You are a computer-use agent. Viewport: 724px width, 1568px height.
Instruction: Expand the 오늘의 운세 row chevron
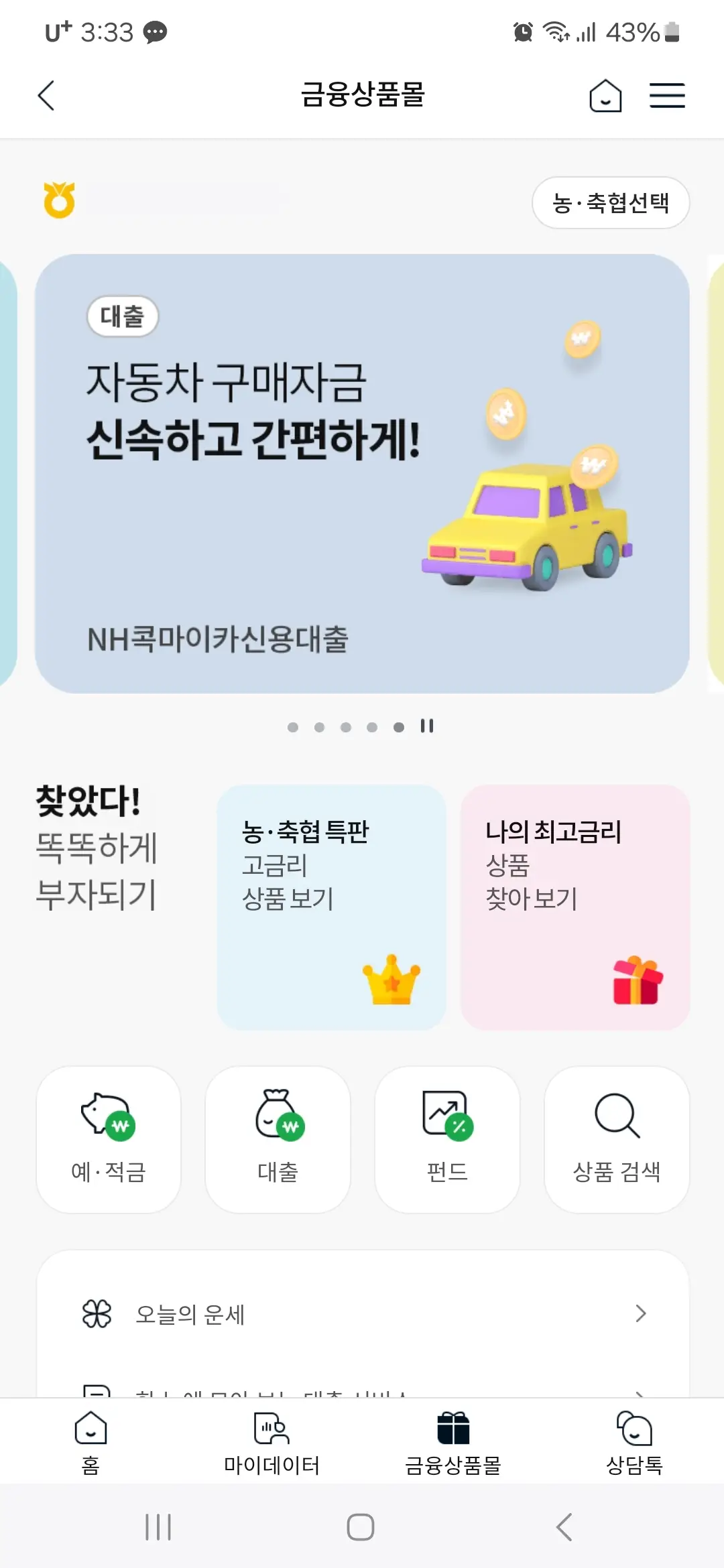tap(641, 1315)
